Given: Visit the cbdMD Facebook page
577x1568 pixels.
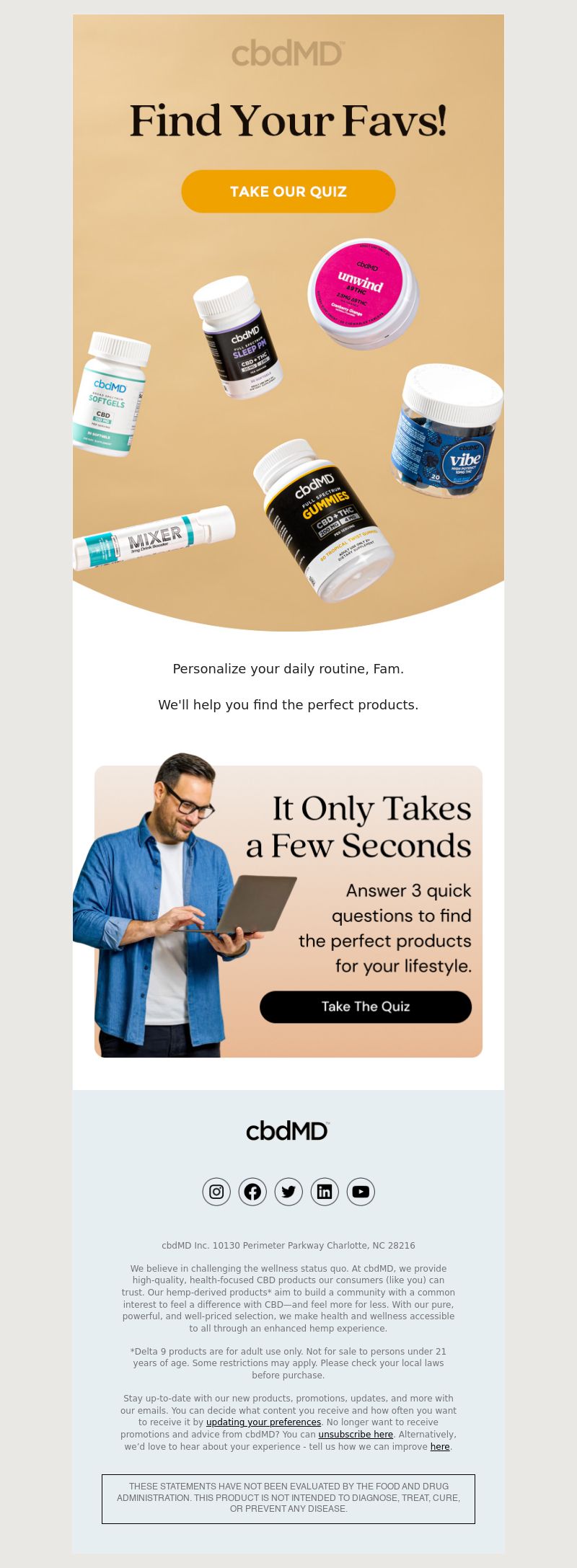Looking at the screenshot, I should pos(252,1192).
